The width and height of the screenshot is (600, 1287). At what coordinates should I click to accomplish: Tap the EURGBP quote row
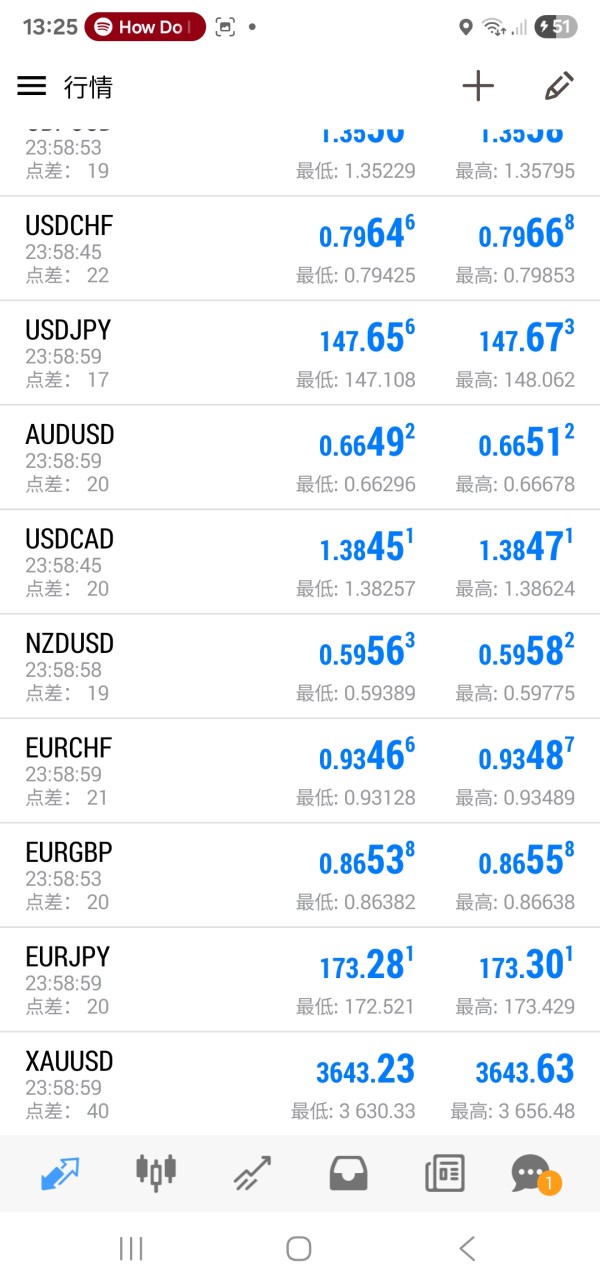[x=300, y=875]
